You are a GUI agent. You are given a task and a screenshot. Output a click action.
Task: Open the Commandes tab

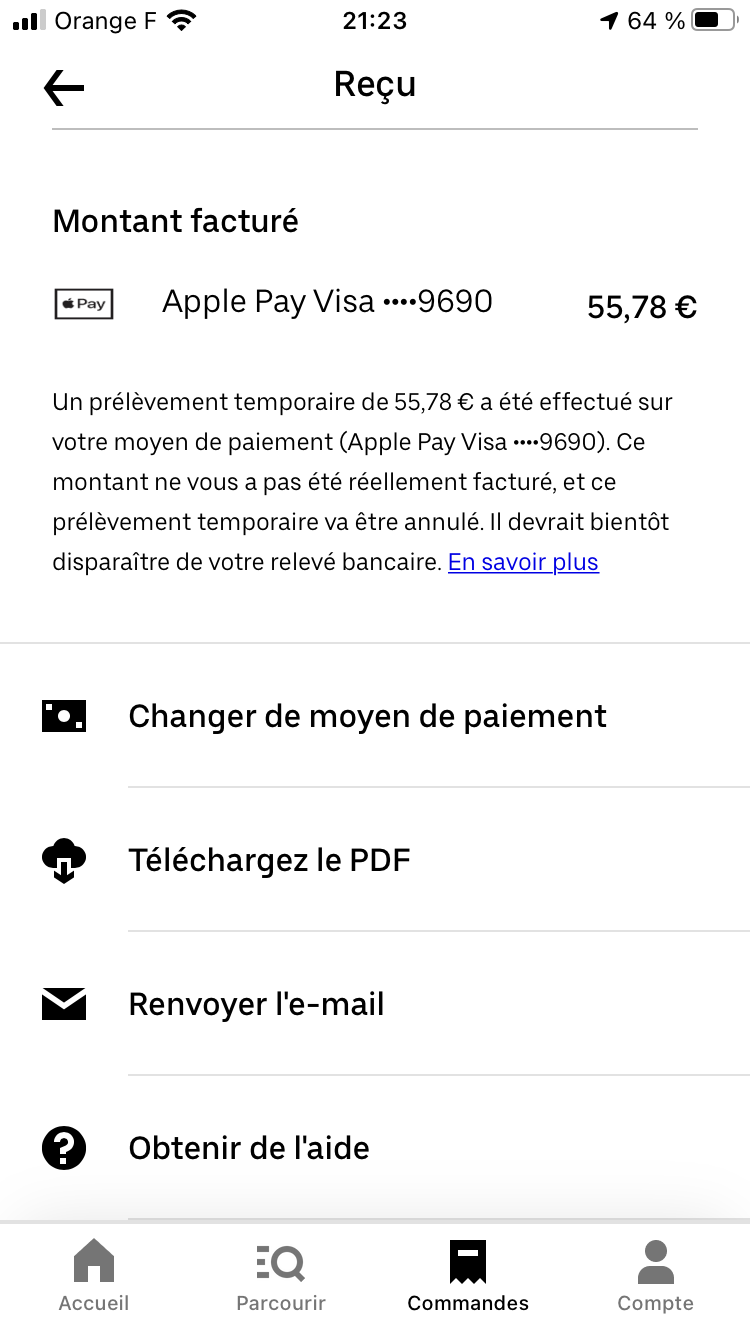(468, 1275)
